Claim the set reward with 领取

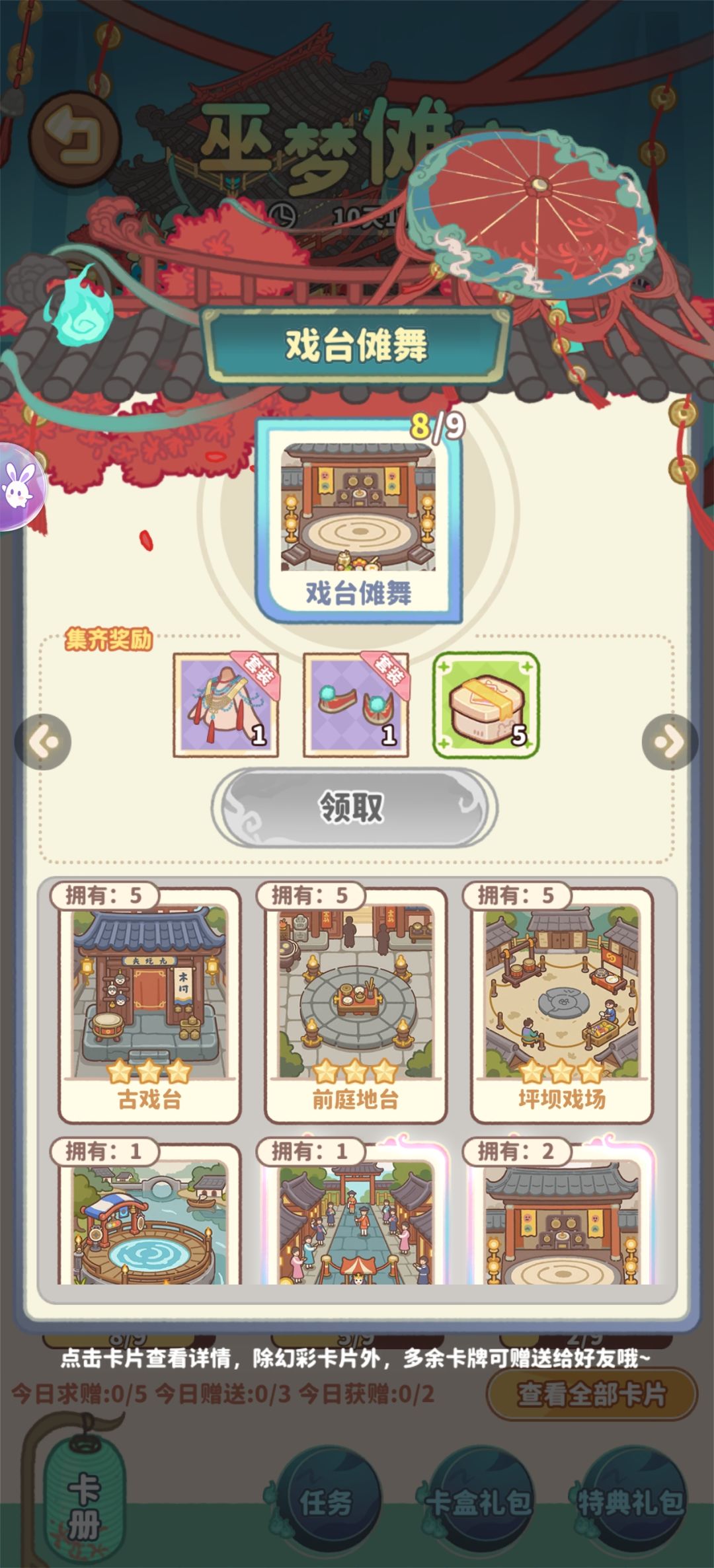[354, 807]
